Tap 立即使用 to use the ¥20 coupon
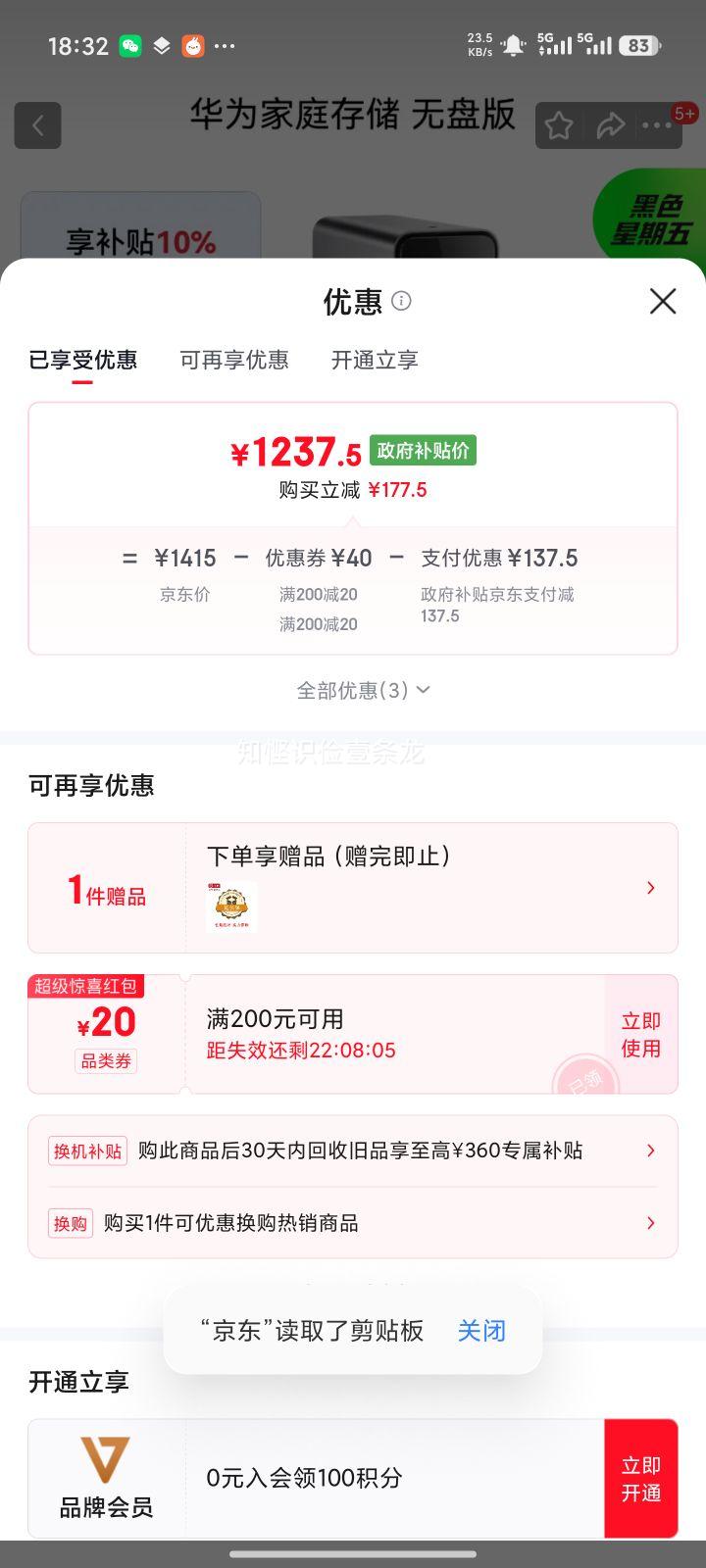The height and width of the screenshot is (1568, 706). click(640, 1033)
